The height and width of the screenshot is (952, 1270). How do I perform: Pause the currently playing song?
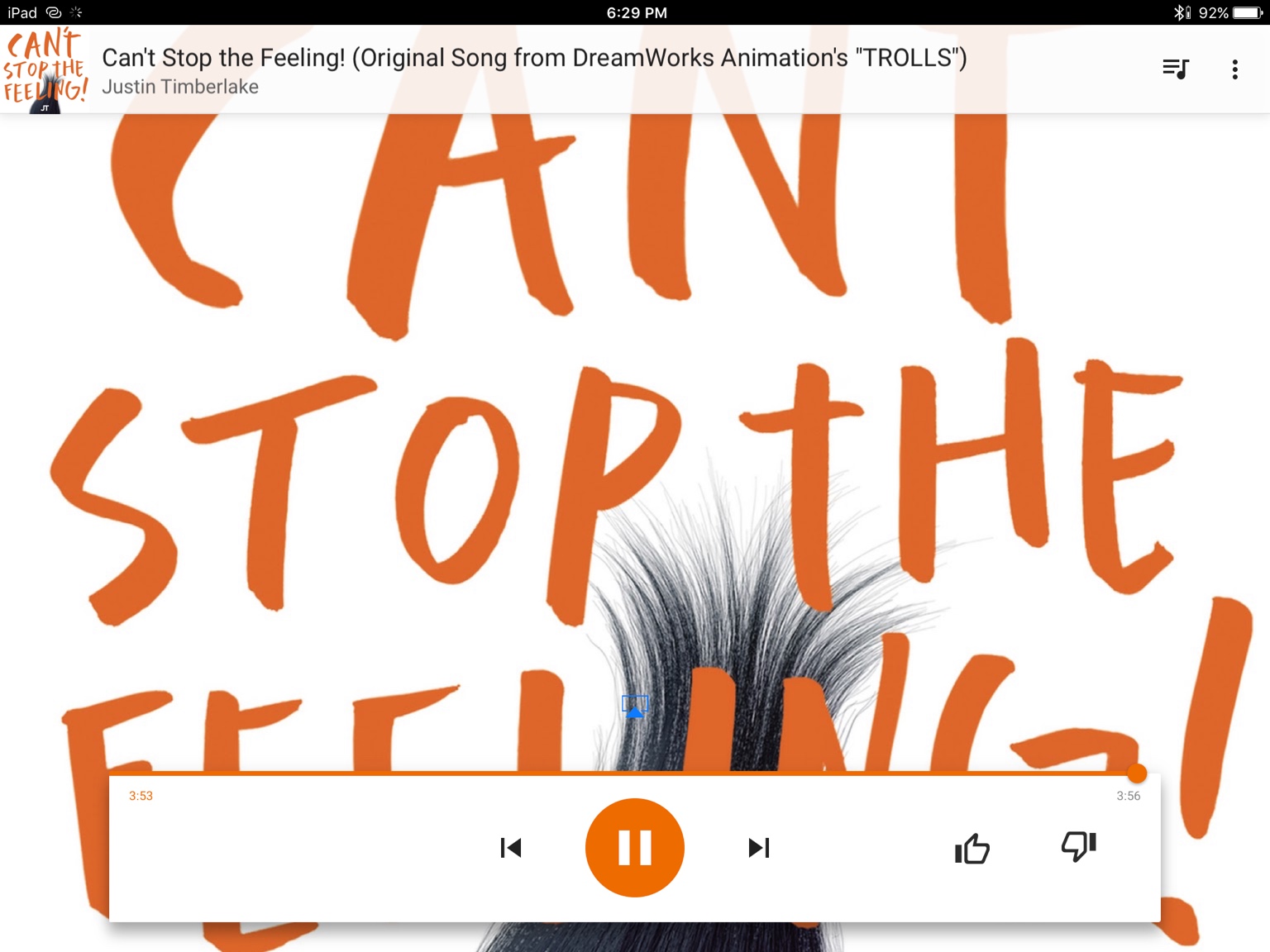[634, 847]
